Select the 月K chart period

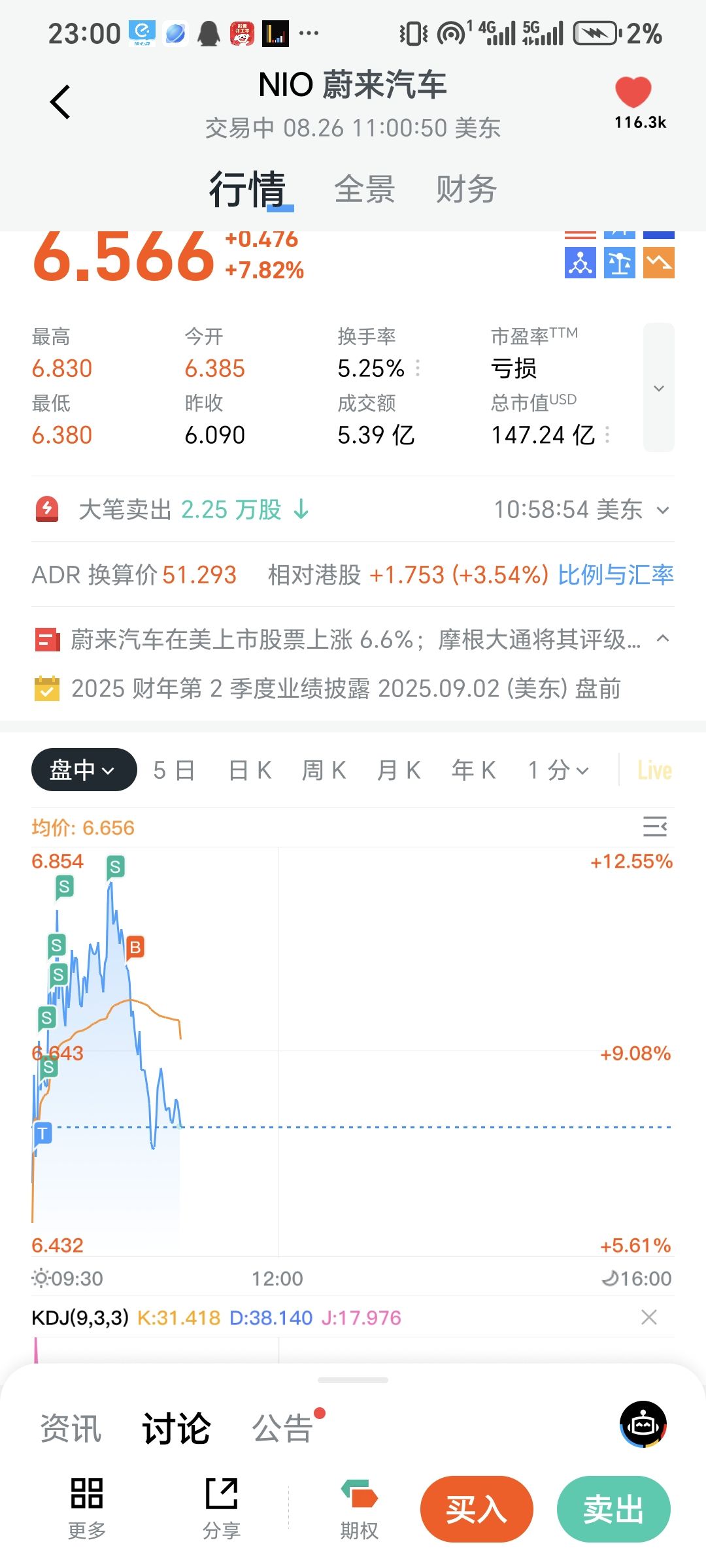tap(399, 771)
